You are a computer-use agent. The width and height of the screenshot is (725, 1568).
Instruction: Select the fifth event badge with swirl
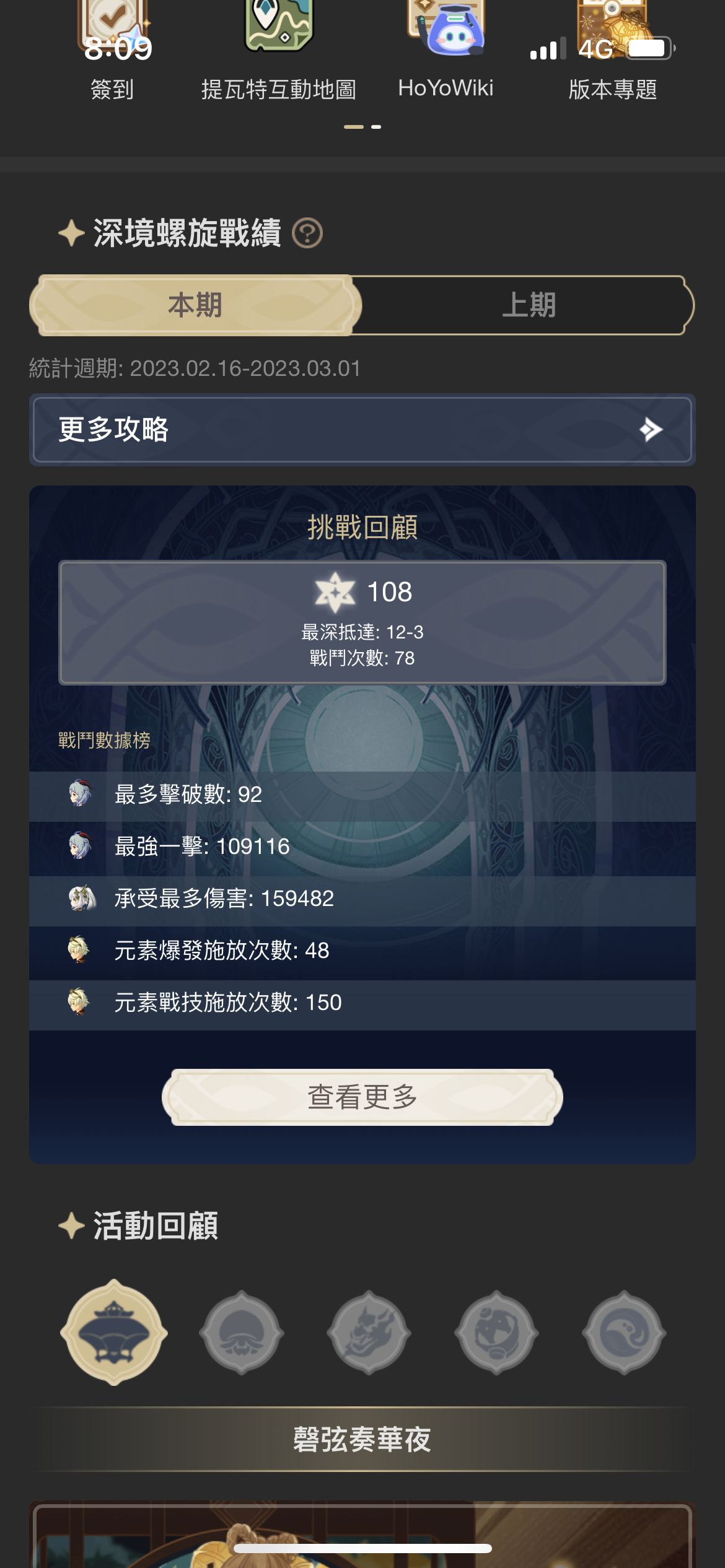(624, 1332)
